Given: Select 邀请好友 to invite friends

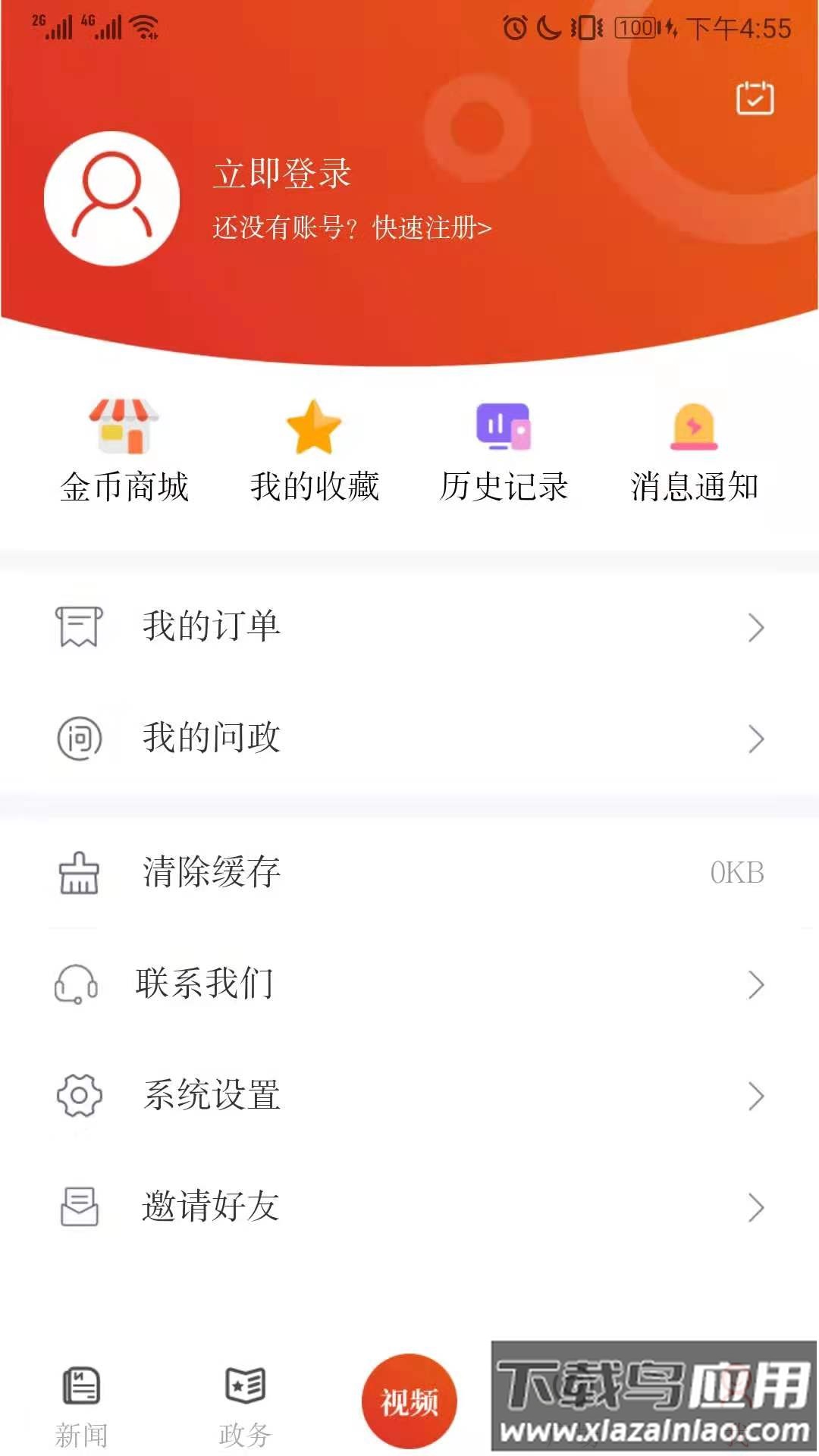Looking at the screenshot, I should coord(409,1207).
